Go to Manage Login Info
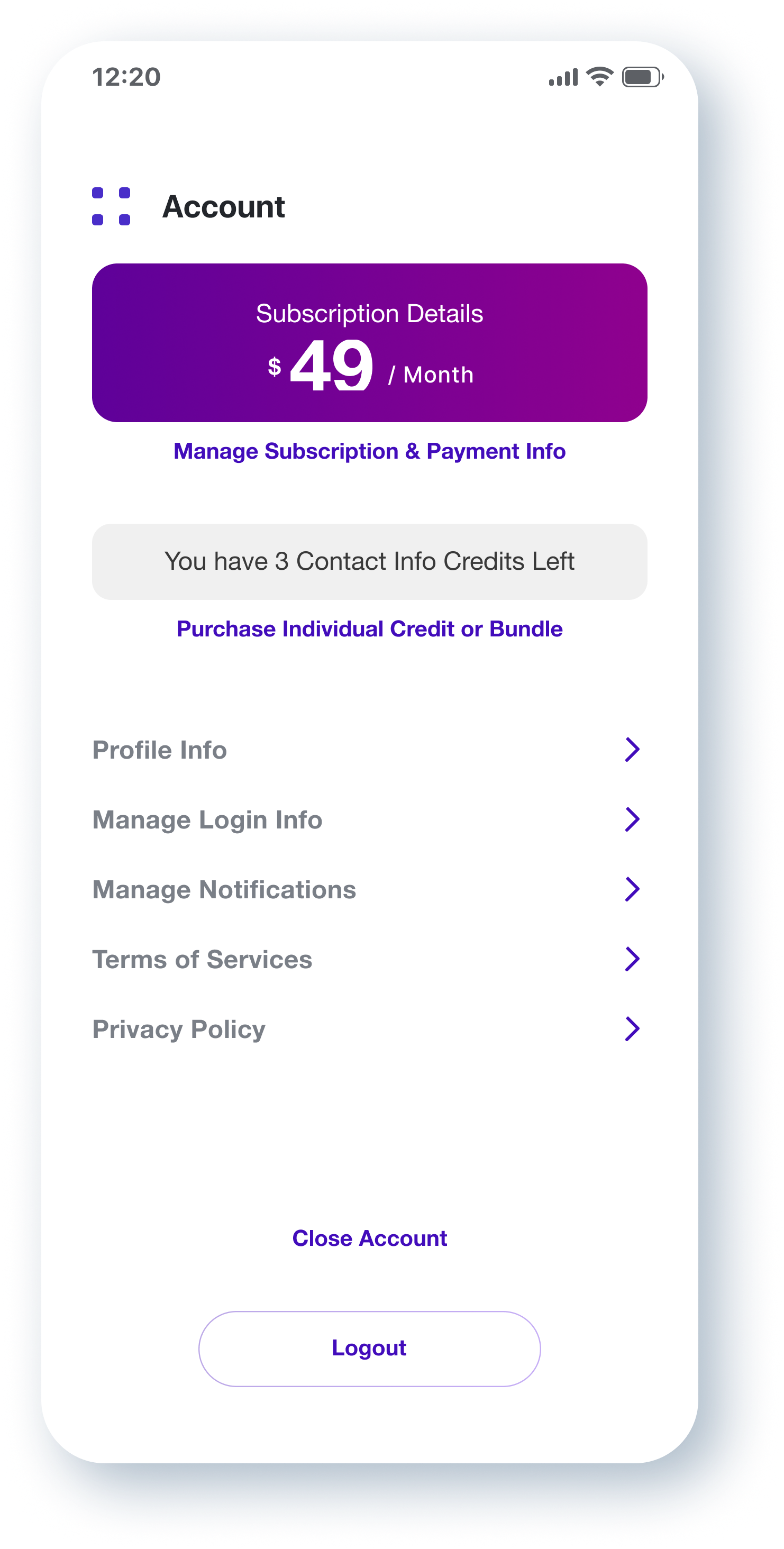The width and height of the screenshot is (784, 1549). [x=366, y=819]
